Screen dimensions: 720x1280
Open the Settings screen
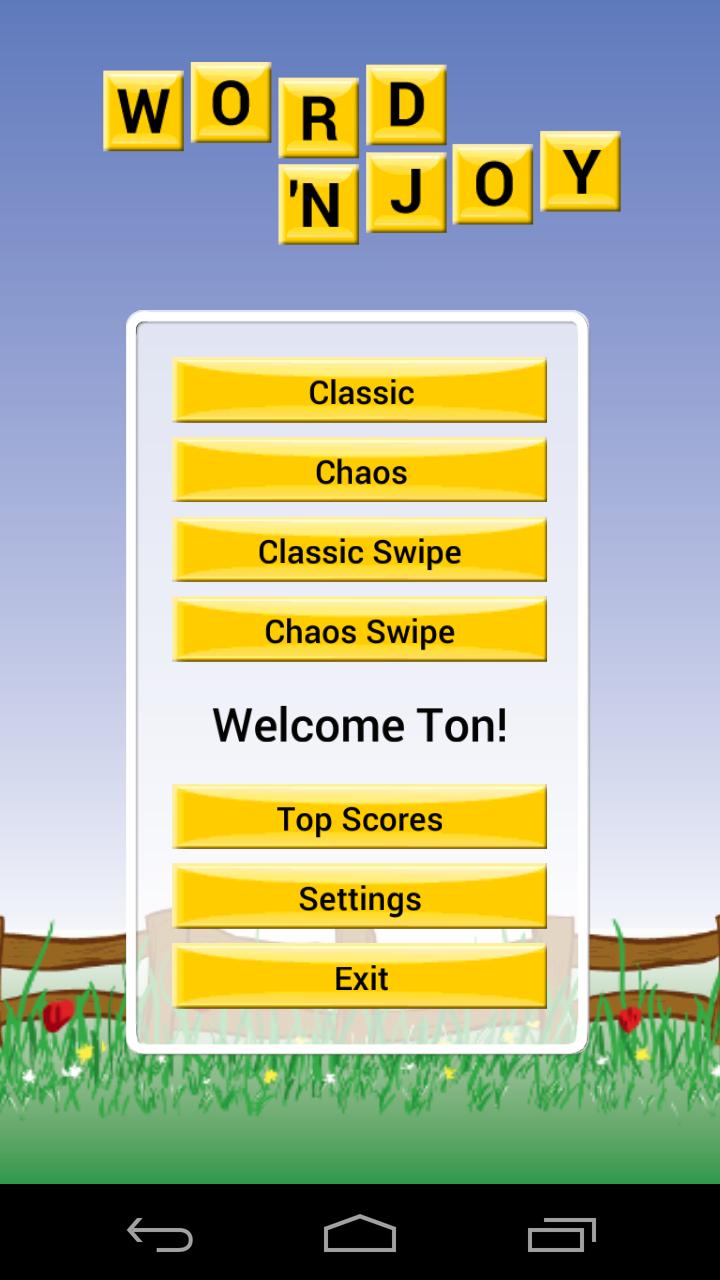pyautogui.click(x=360, y=898)
